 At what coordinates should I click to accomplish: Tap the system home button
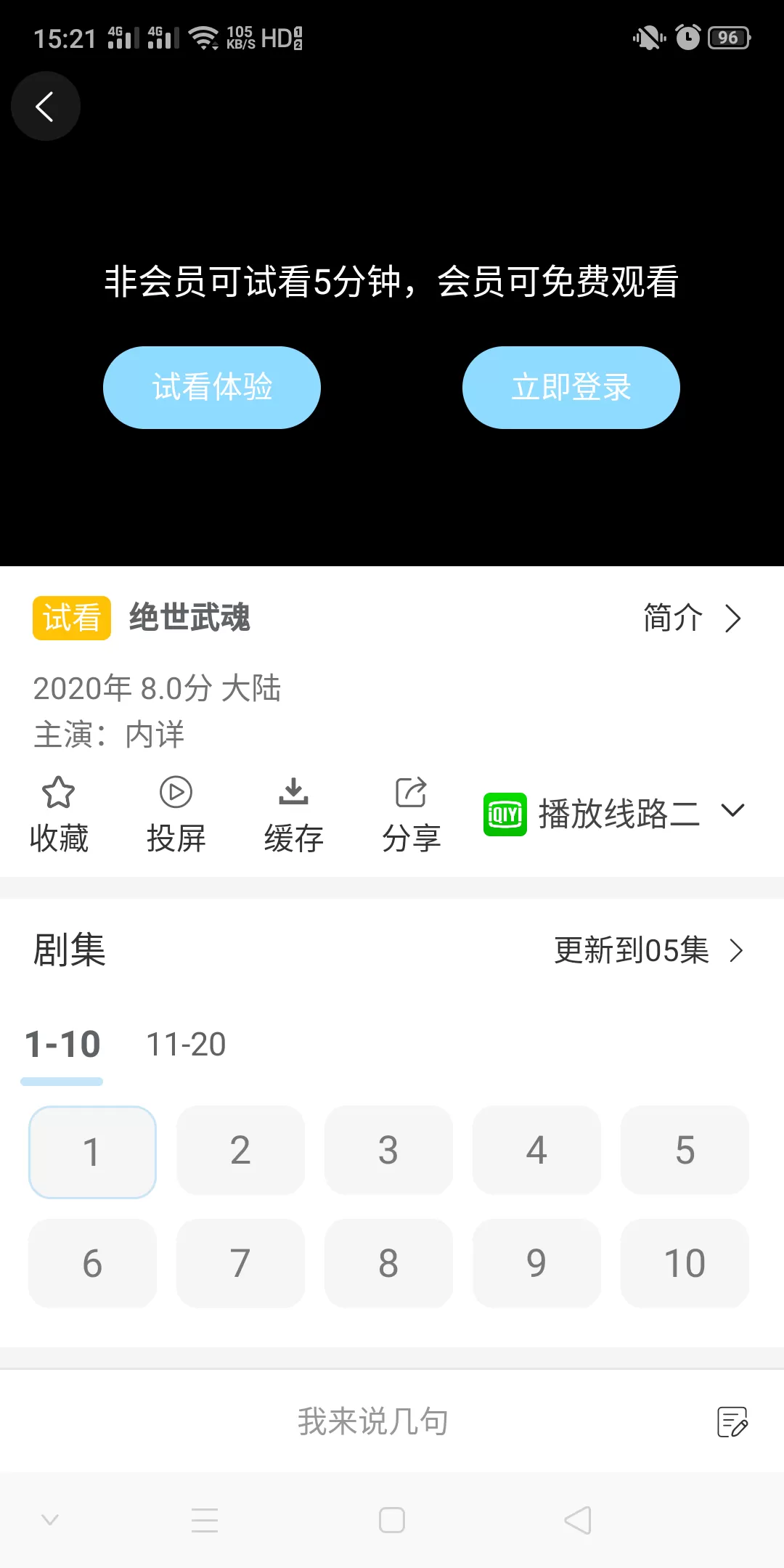tap(392, 1520)
